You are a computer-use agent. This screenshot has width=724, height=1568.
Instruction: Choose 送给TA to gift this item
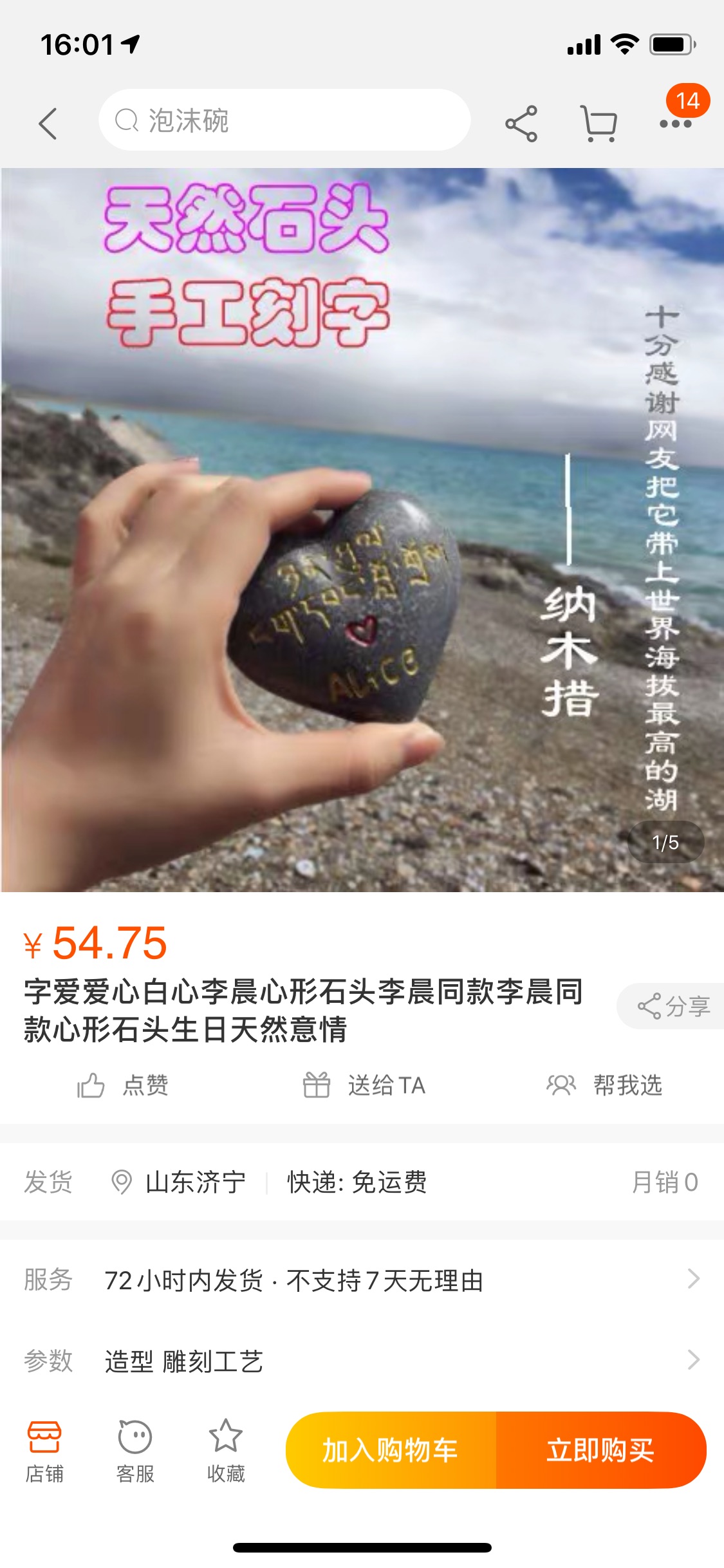364,1085
